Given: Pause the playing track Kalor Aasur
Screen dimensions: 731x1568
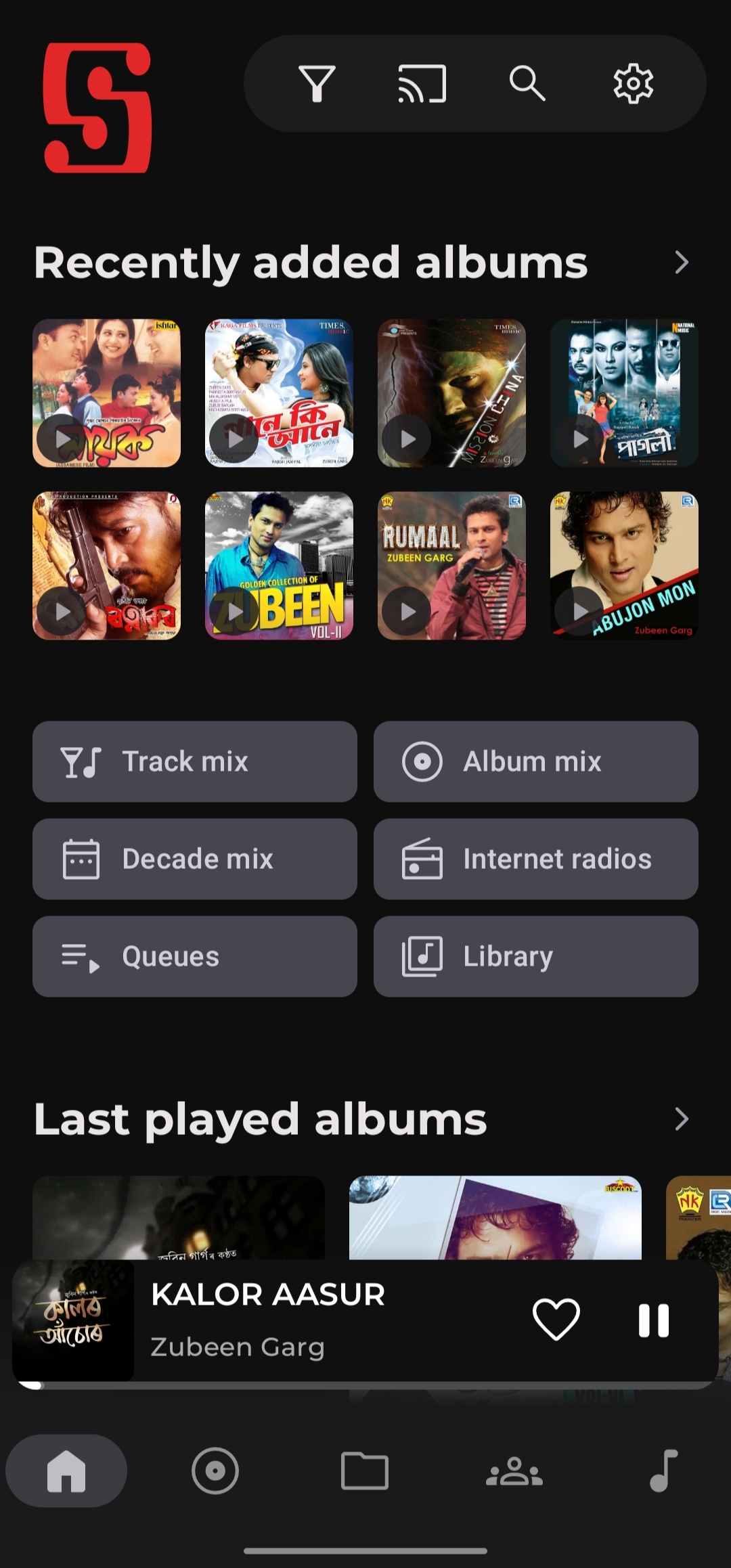Looking at the screenshot, I should (653, 1320).
